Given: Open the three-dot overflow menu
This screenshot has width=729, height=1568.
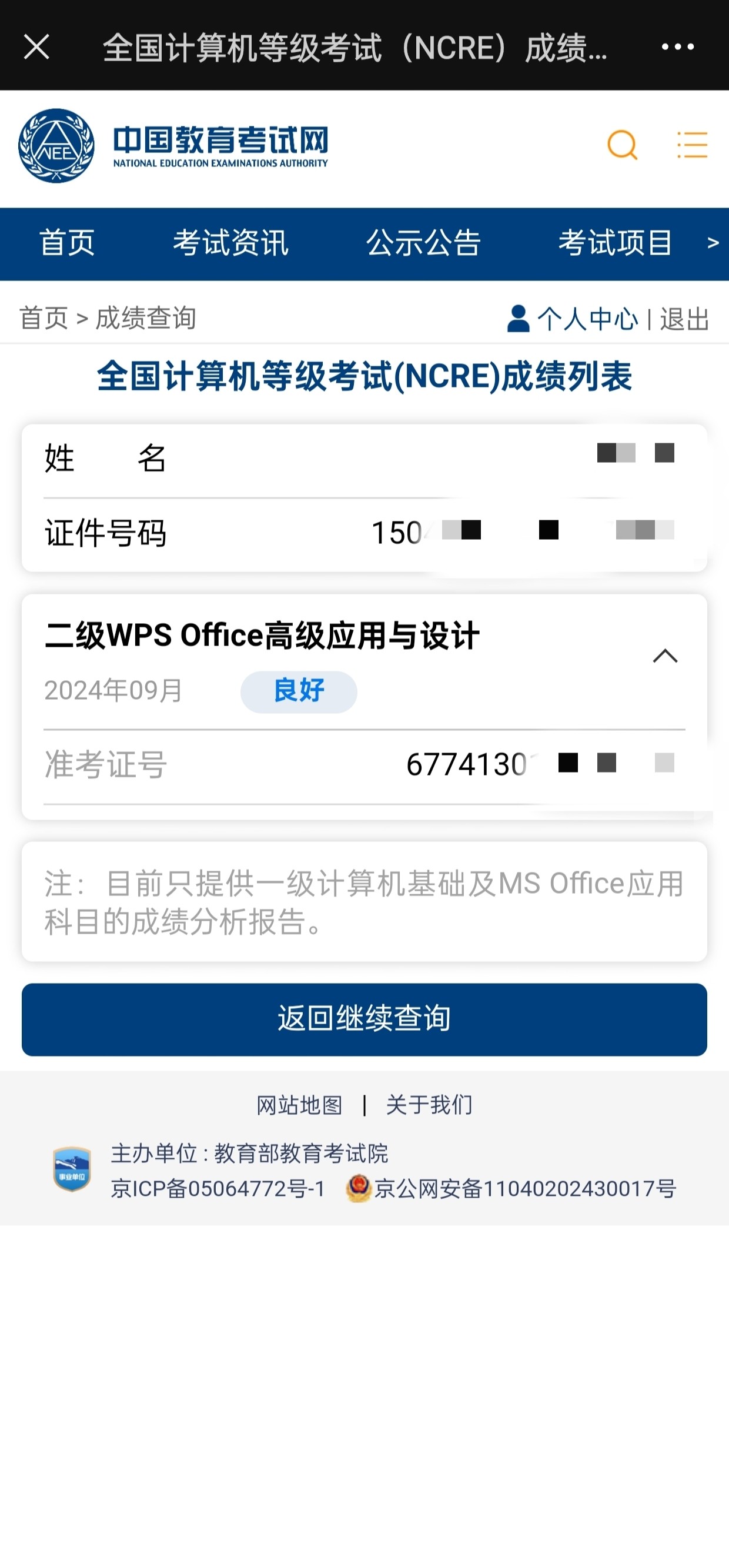Looking at the screenshot, I should pyautogui.click(x=677, y=47).
